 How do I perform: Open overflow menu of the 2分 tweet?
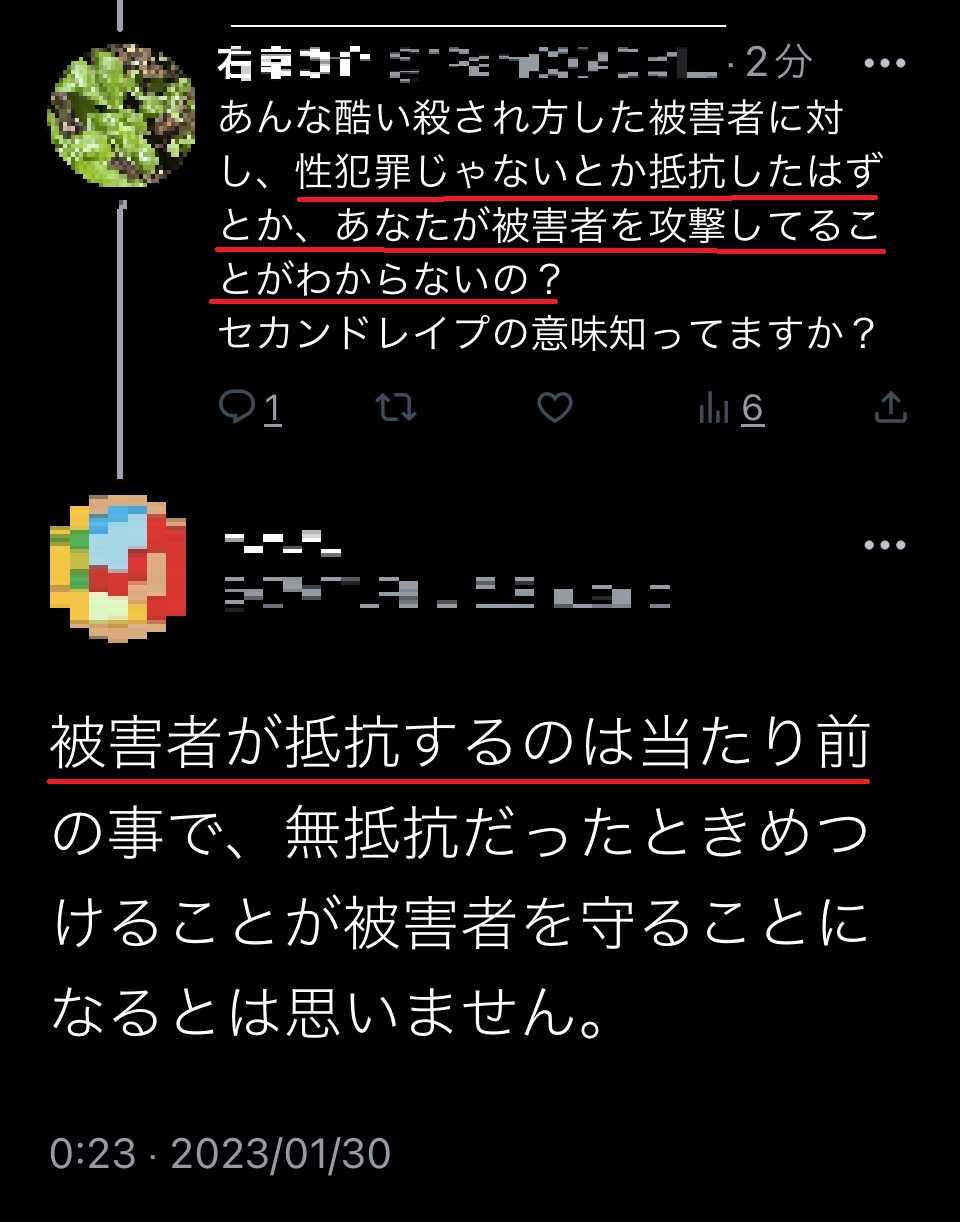[884, 63]
